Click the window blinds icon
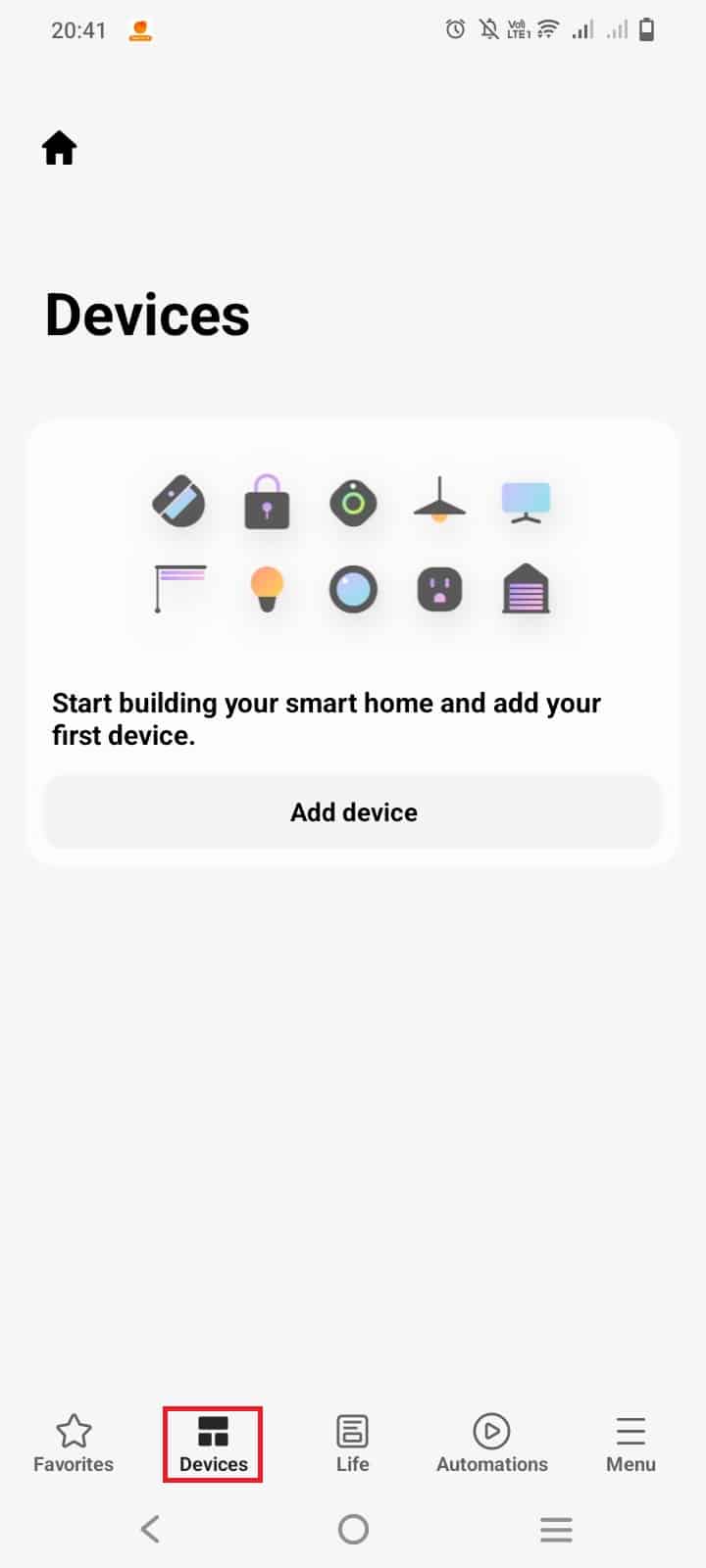Screen dimensions: 706x1568 pos(179,589)
